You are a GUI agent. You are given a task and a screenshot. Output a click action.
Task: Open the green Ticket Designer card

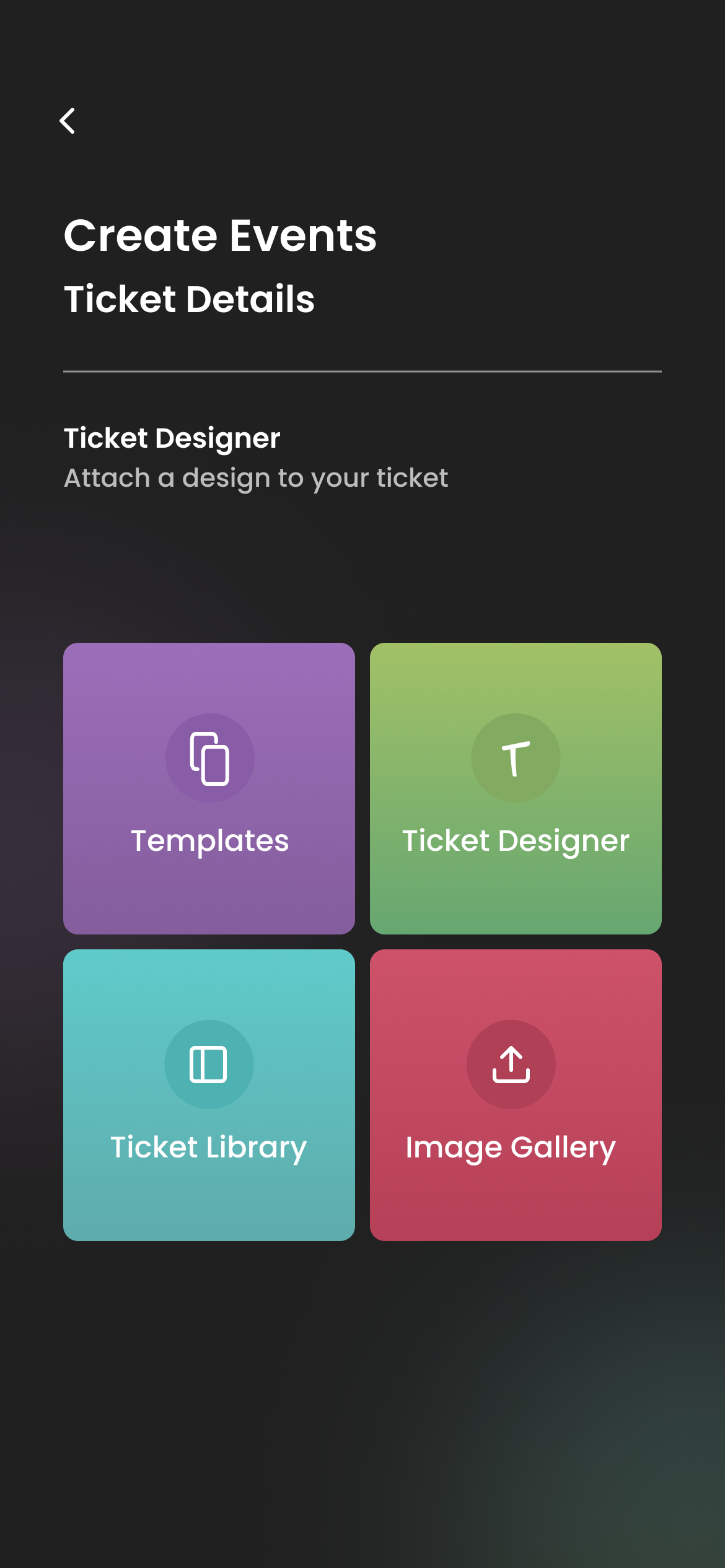[x=516, y=788]
